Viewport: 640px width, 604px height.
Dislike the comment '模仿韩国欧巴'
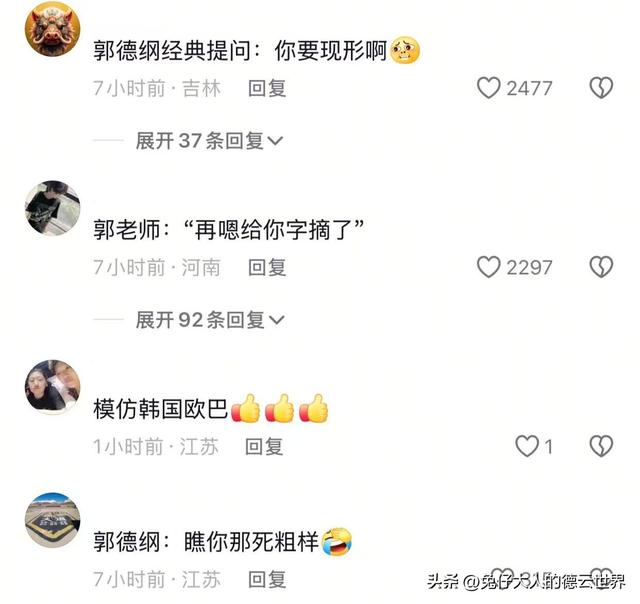(600, 446)
